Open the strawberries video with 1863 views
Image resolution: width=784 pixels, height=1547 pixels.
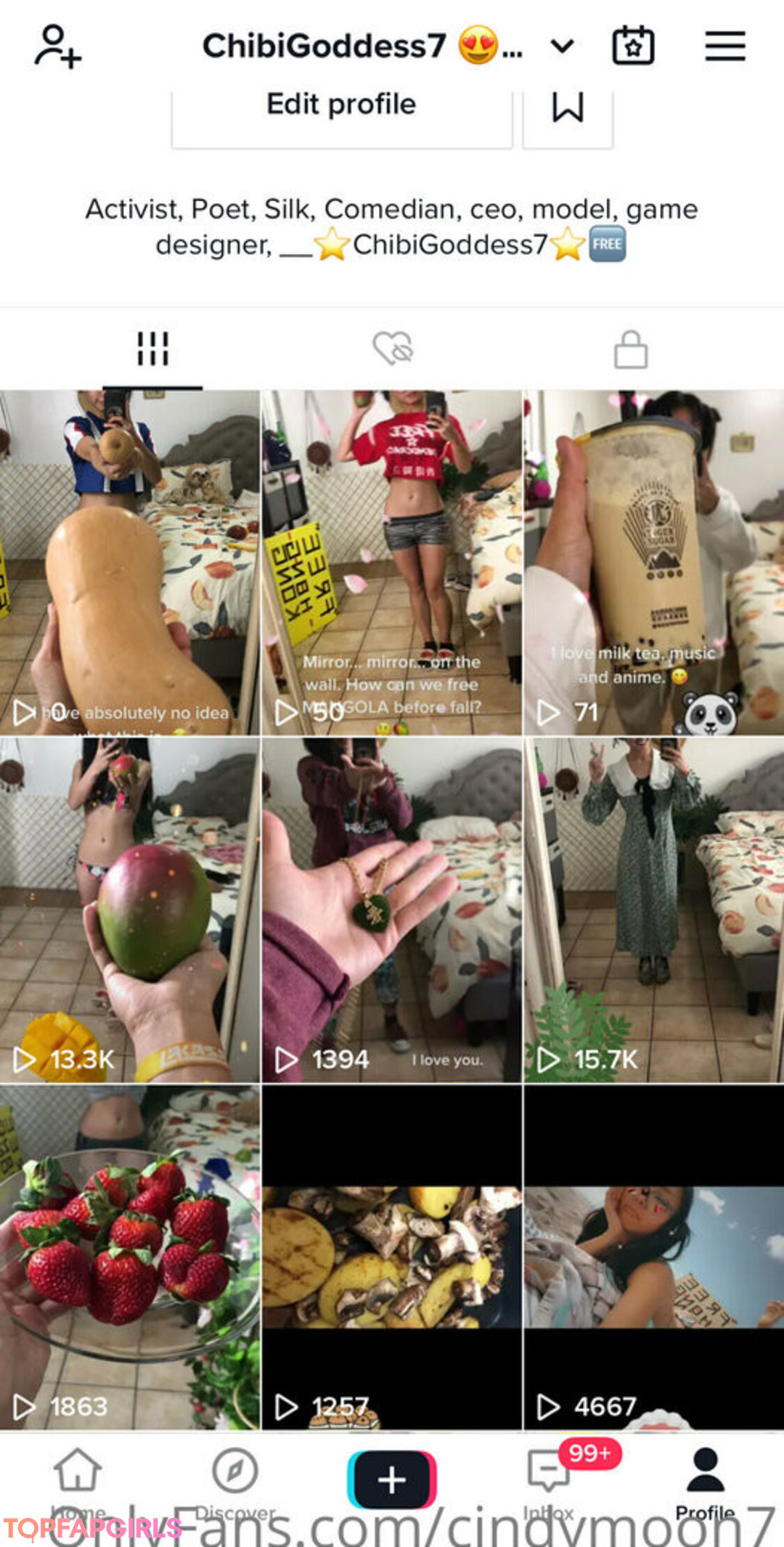pyautogui.click(x=129, y=1257)
